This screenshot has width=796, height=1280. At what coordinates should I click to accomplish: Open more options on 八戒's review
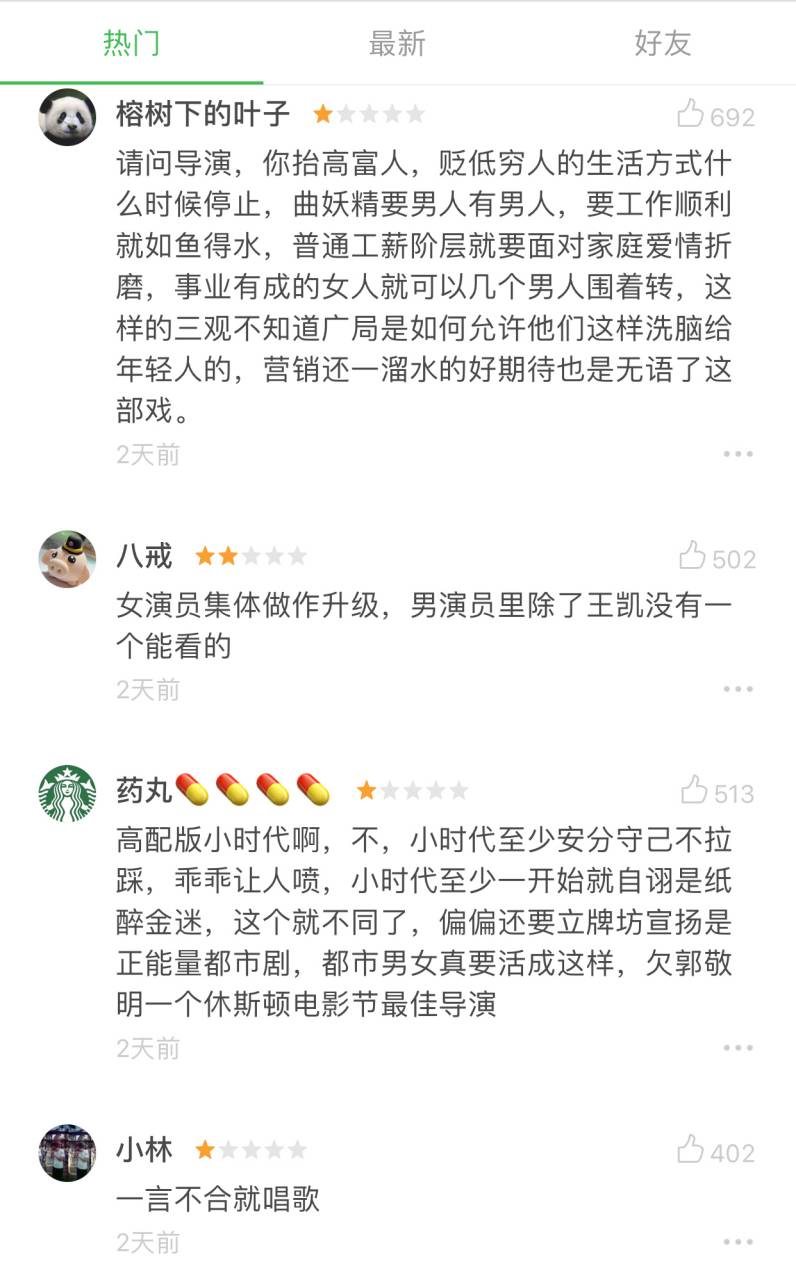pos(738,689)
